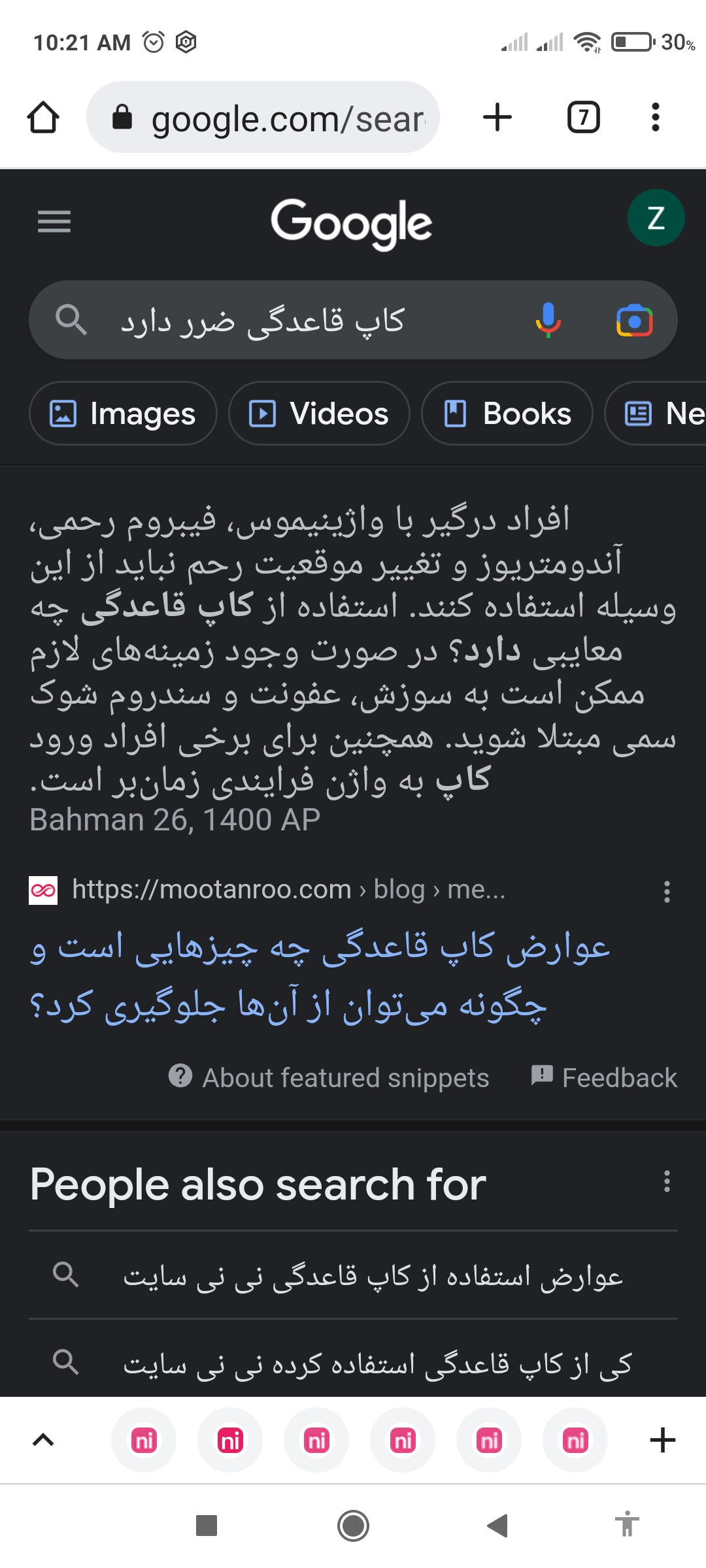The width and height of the screenshot is (706, 1568).
Task: Expand the bottom tab strip chevron
Action: pyautogui.click(x=43, y=1440)
